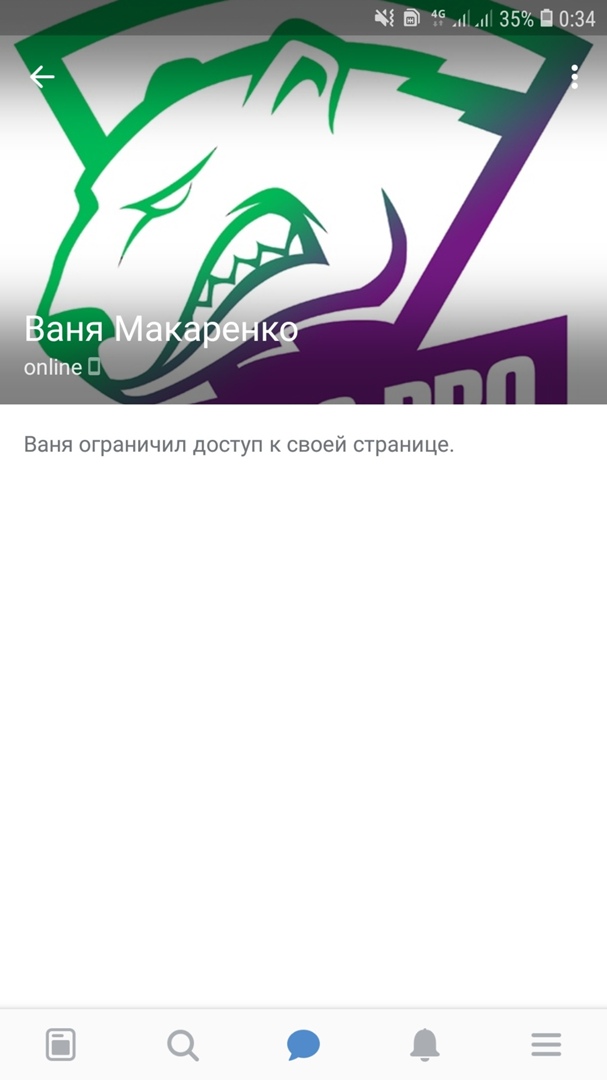Image resolution: width=607 pixels, height=1080 pixels.
Task: Open the three-dot overflow menu
Action: [574, 77]
